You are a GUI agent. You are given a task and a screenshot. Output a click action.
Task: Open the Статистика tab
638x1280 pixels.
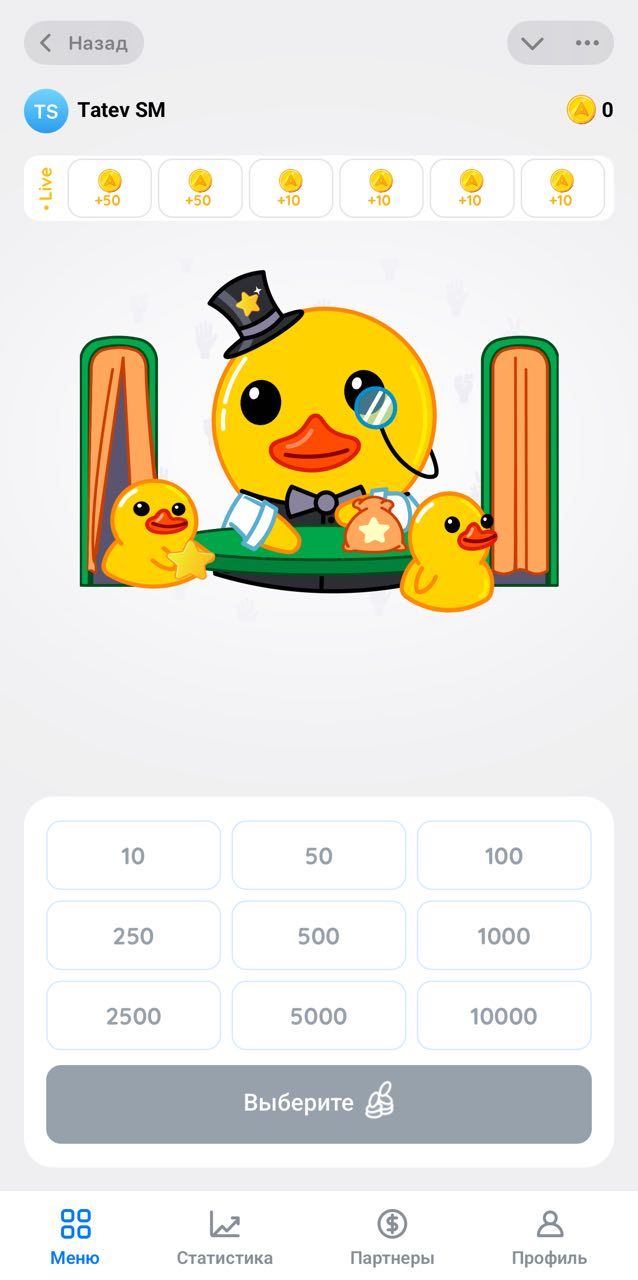[224, 1236]
